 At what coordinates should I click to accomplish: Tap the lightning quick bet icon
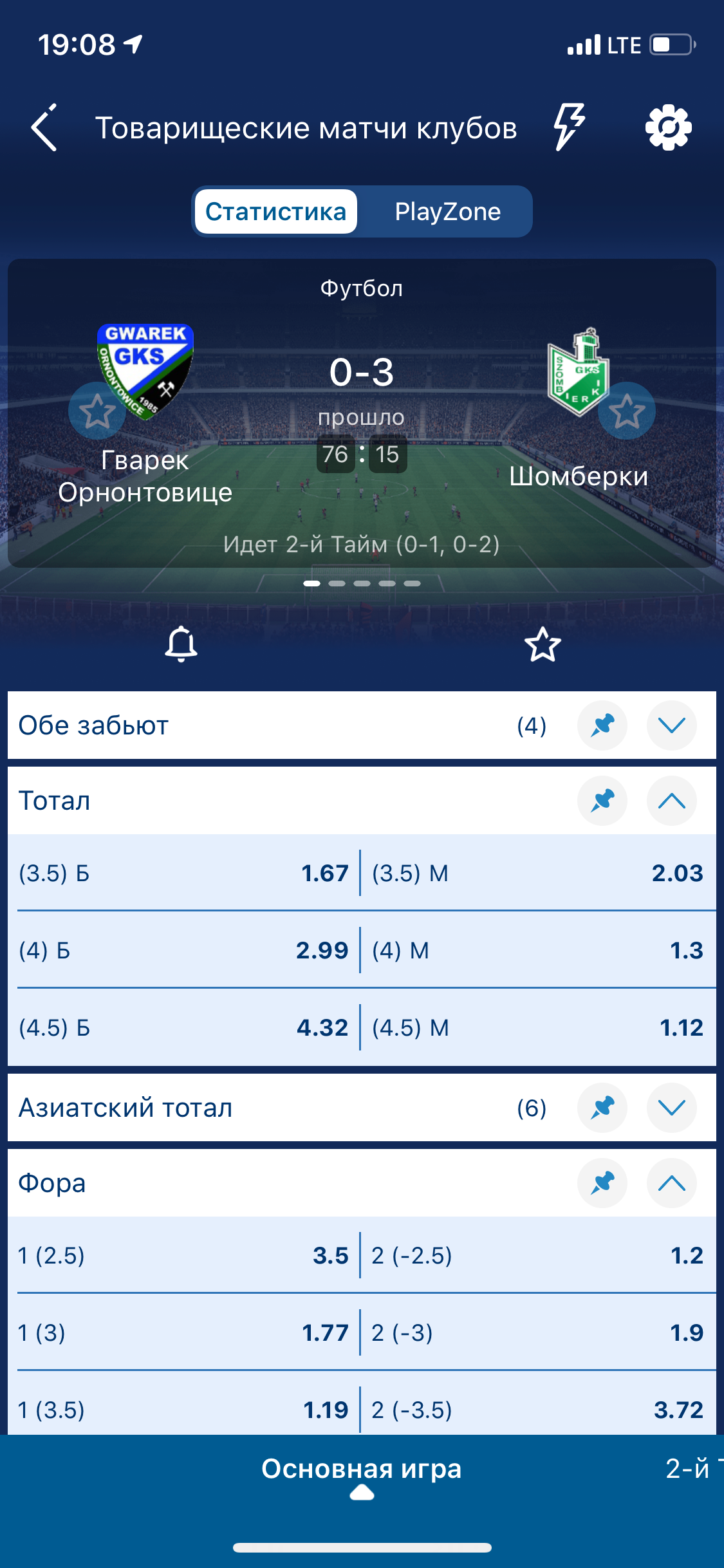pyautogui.click(x=569, y=127)
